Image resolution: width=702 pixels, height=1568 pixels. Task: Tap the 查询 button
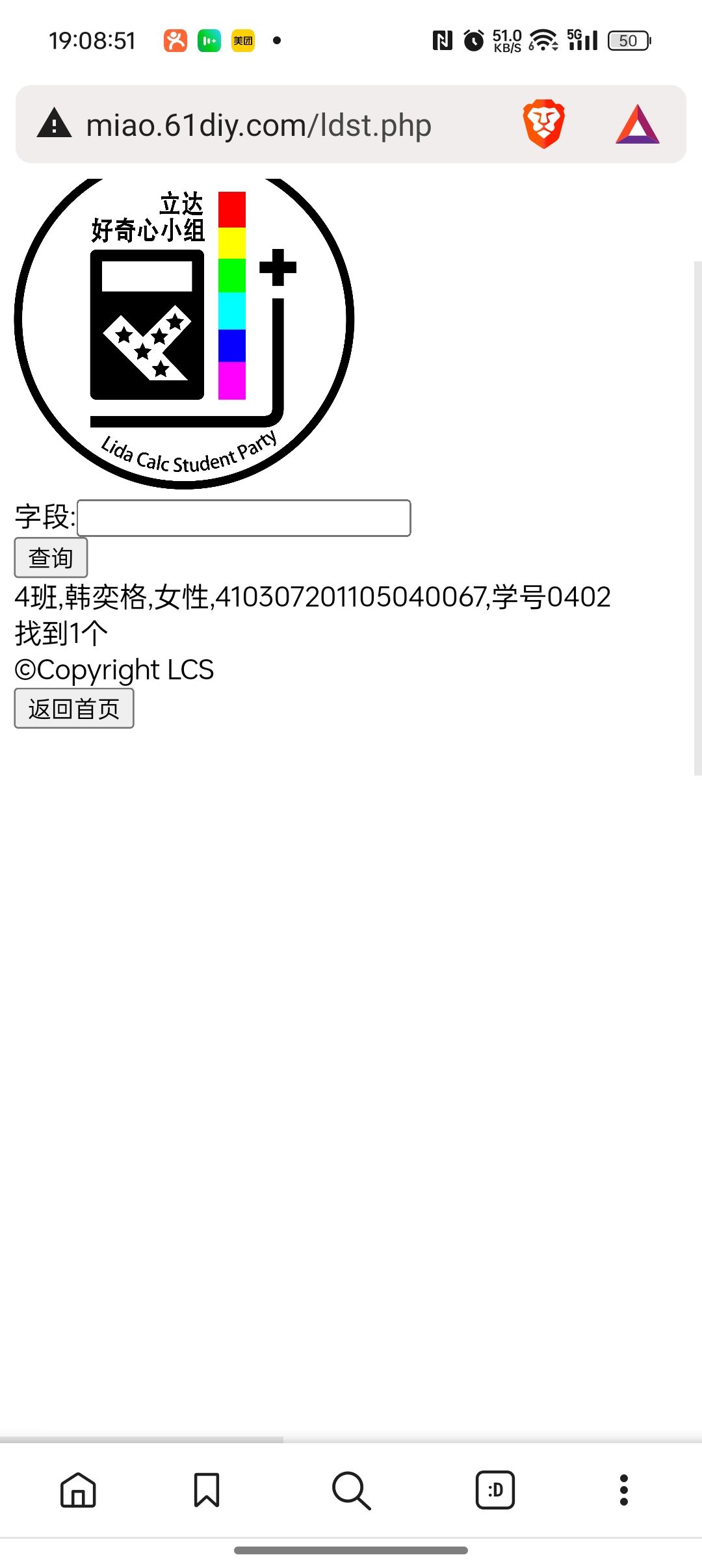pyautogui.click(x=51, y=557)
